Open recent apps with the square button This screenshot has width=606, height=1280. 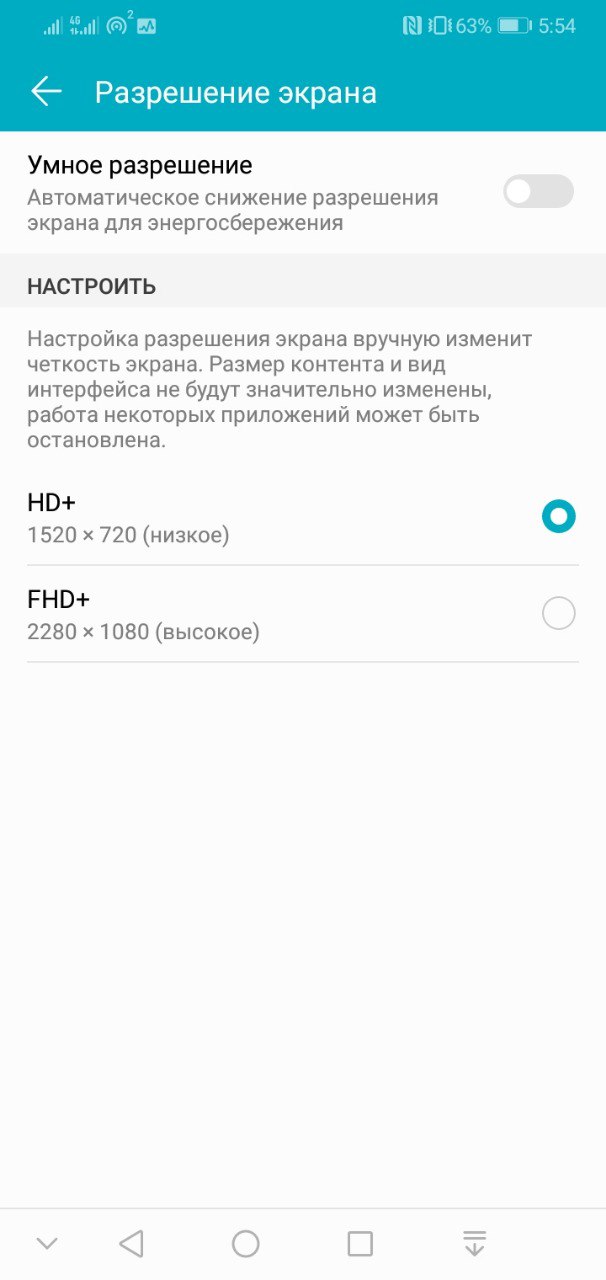360,1243
